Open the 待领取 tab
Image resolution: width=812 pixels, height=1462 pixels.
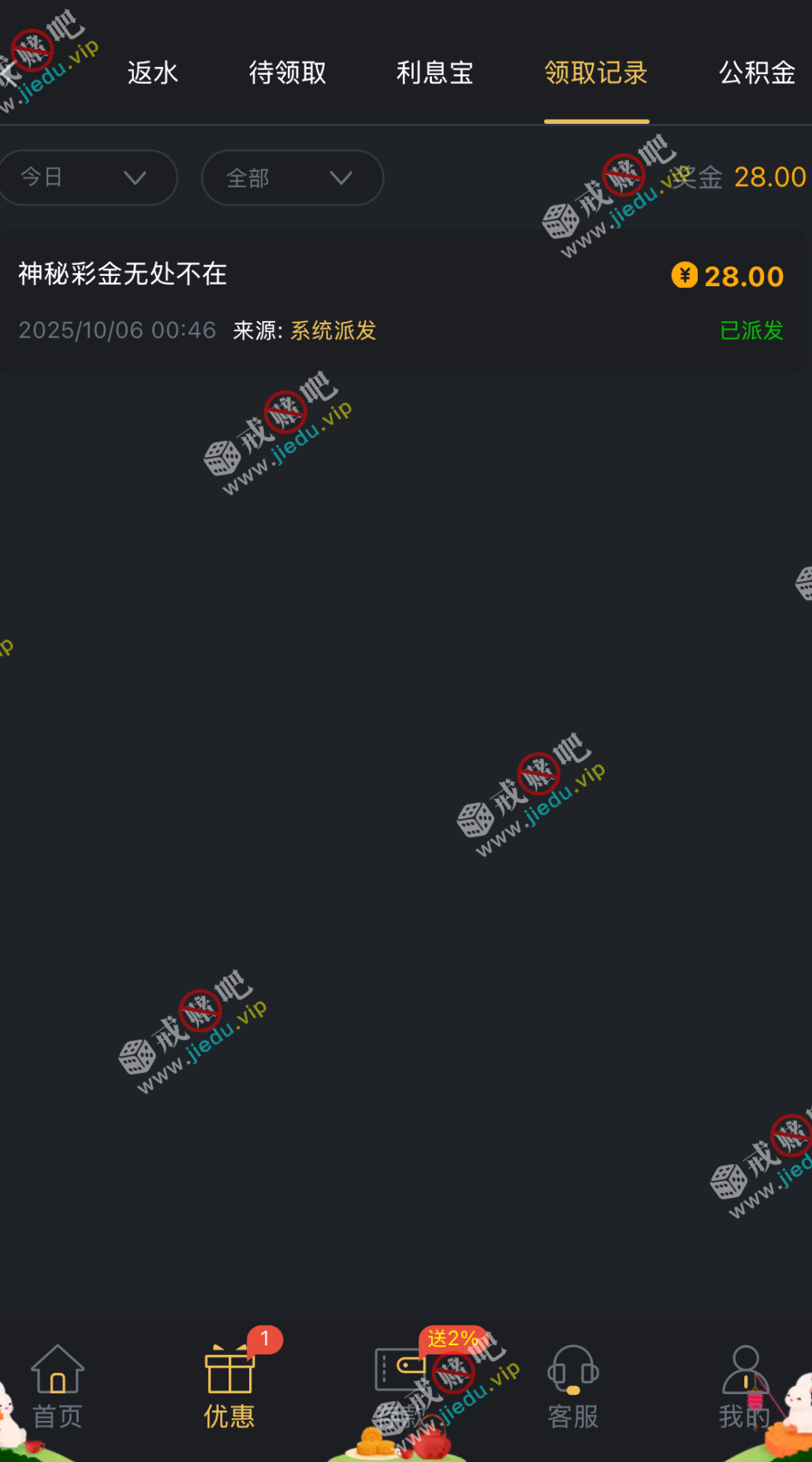(x=288, y=73)
